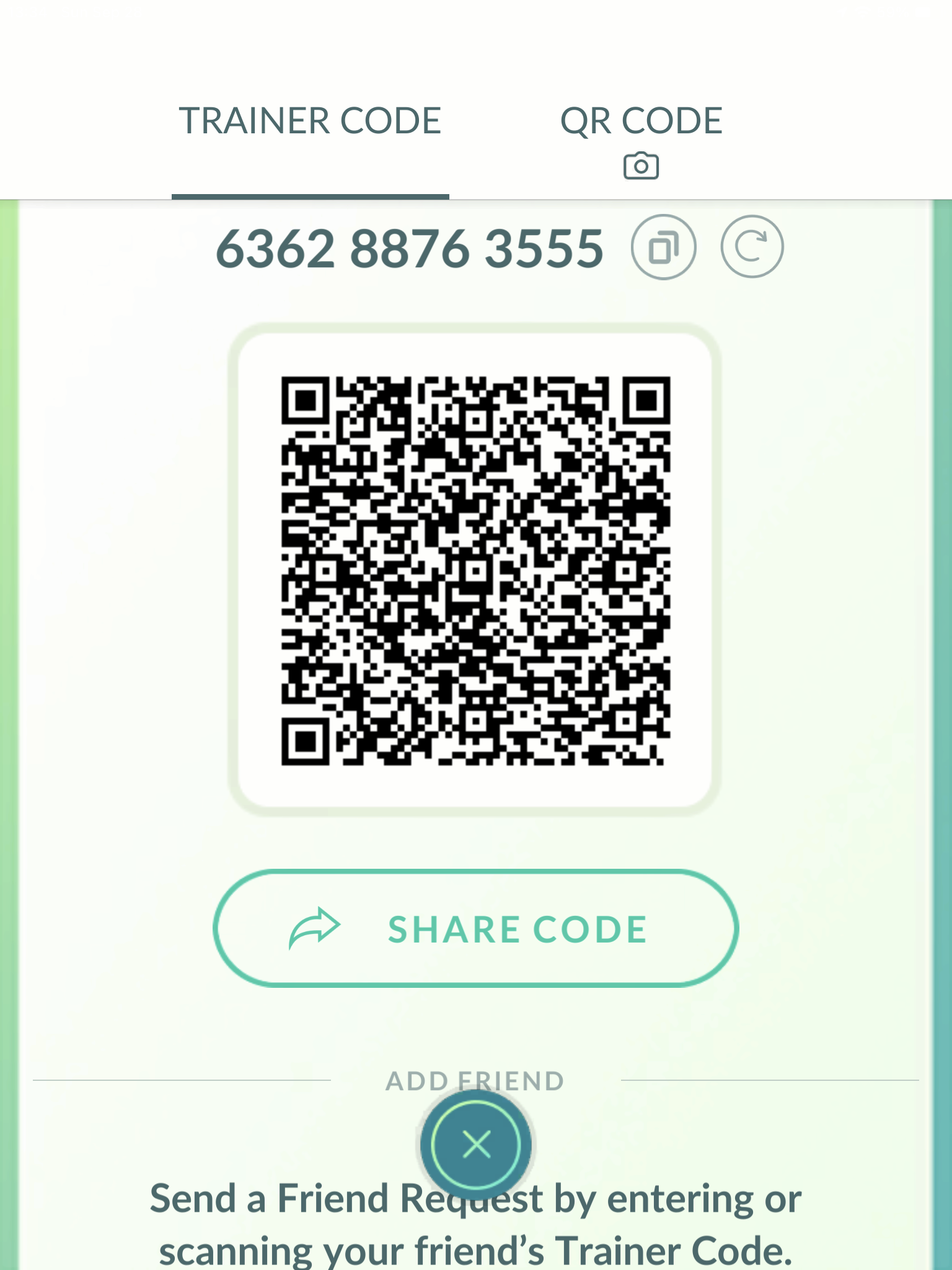Image resolution: width=952 pixels, height=1270 pixels.
Task: Close the add friend screen
Action: (476, 1144)
